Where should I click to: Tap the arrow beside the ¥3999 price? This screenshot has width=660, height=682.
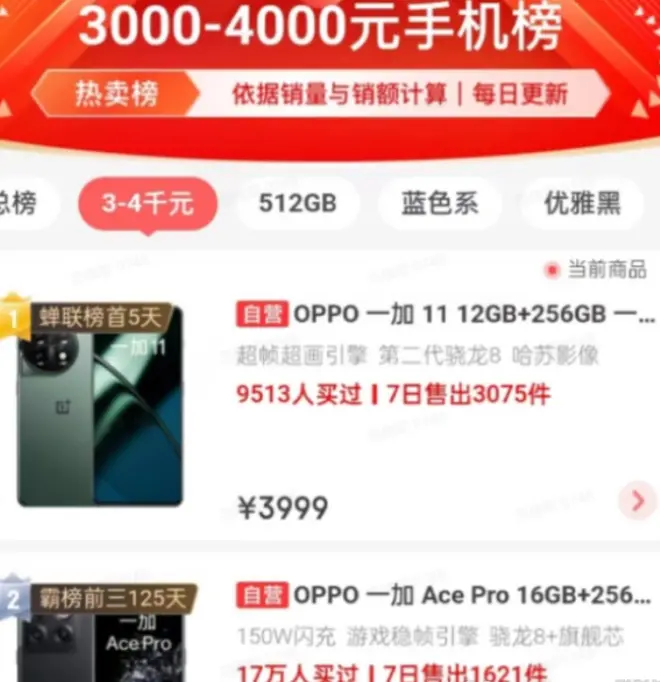[x=636, y=501]
